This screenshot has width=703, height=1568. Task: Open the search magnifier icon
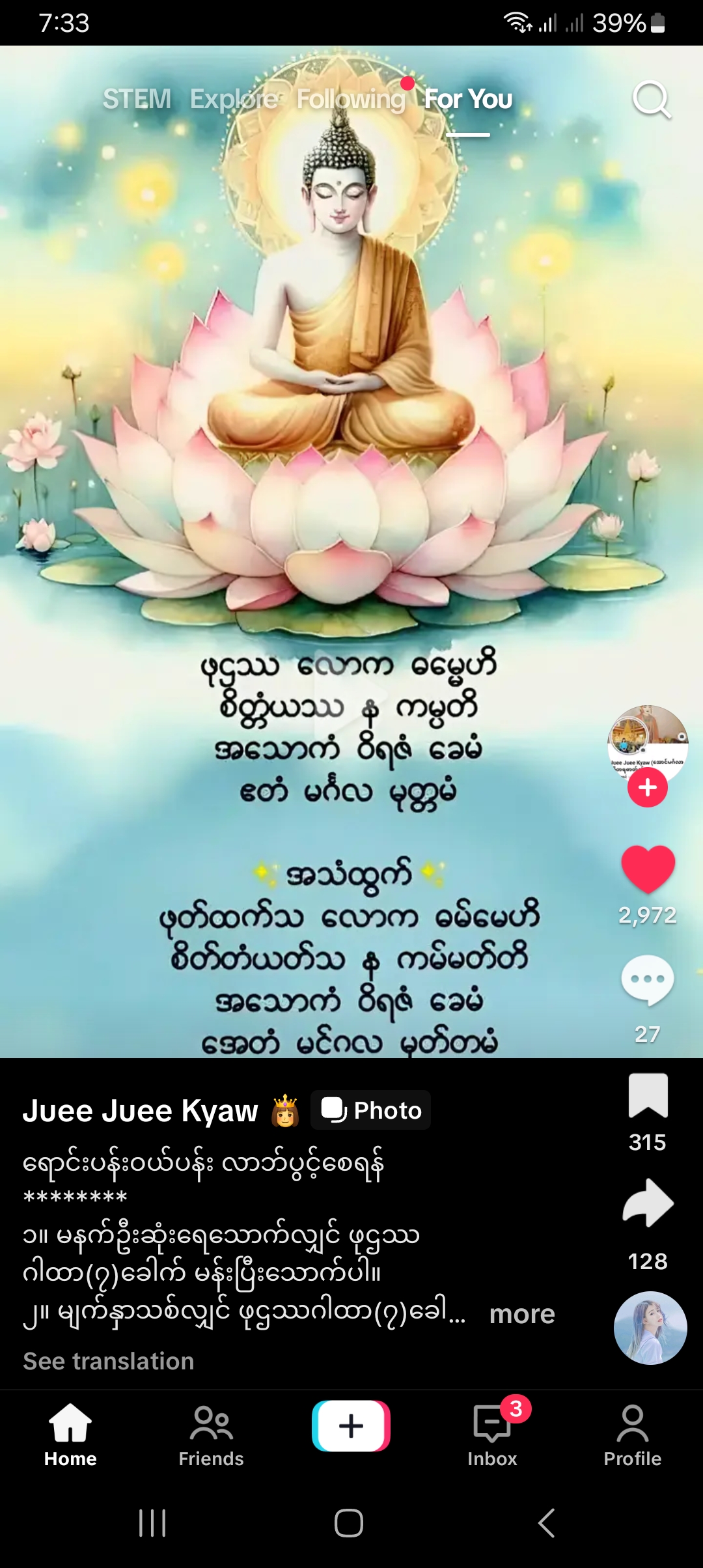click(652, 100)
